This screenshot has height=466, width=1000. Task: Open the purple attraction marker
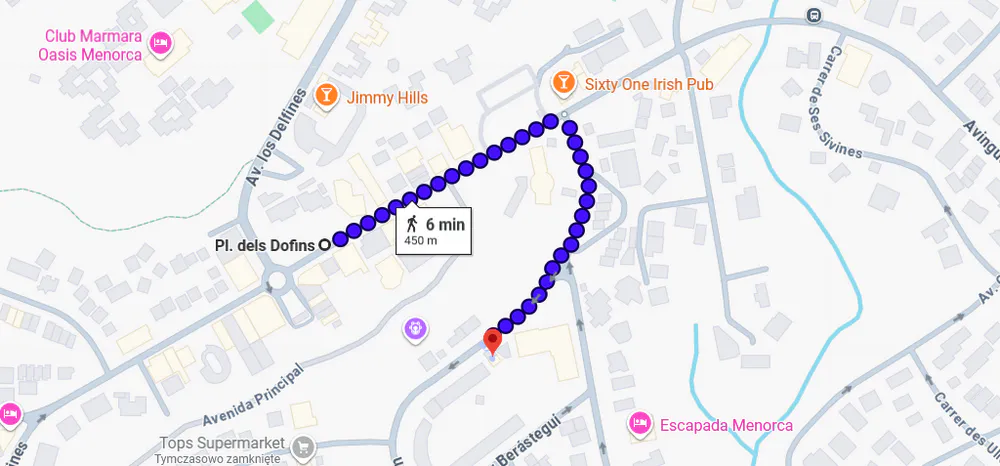(x=415, y=327)
